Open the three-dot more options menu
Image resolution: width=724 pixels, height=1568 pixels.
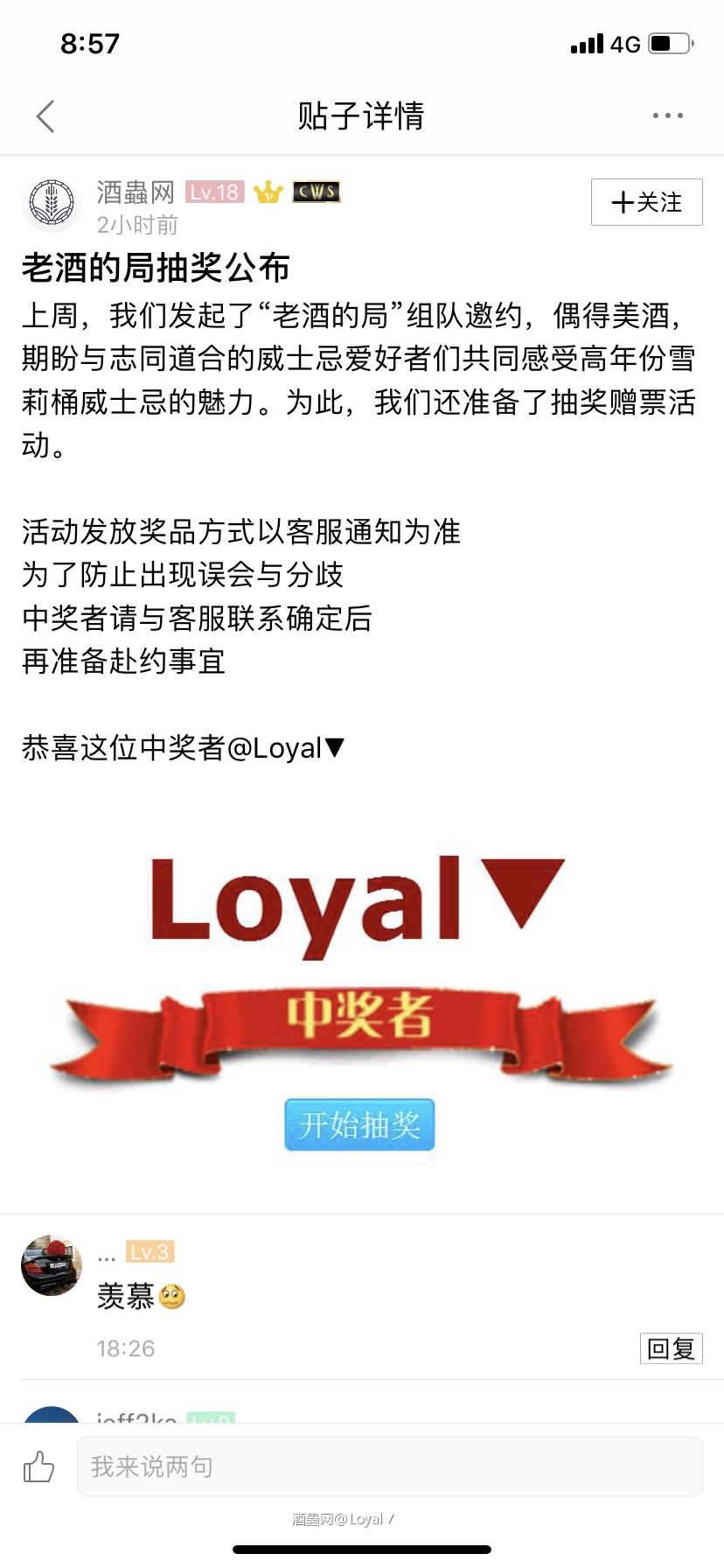pyautogui.click(x=666, y=115)
